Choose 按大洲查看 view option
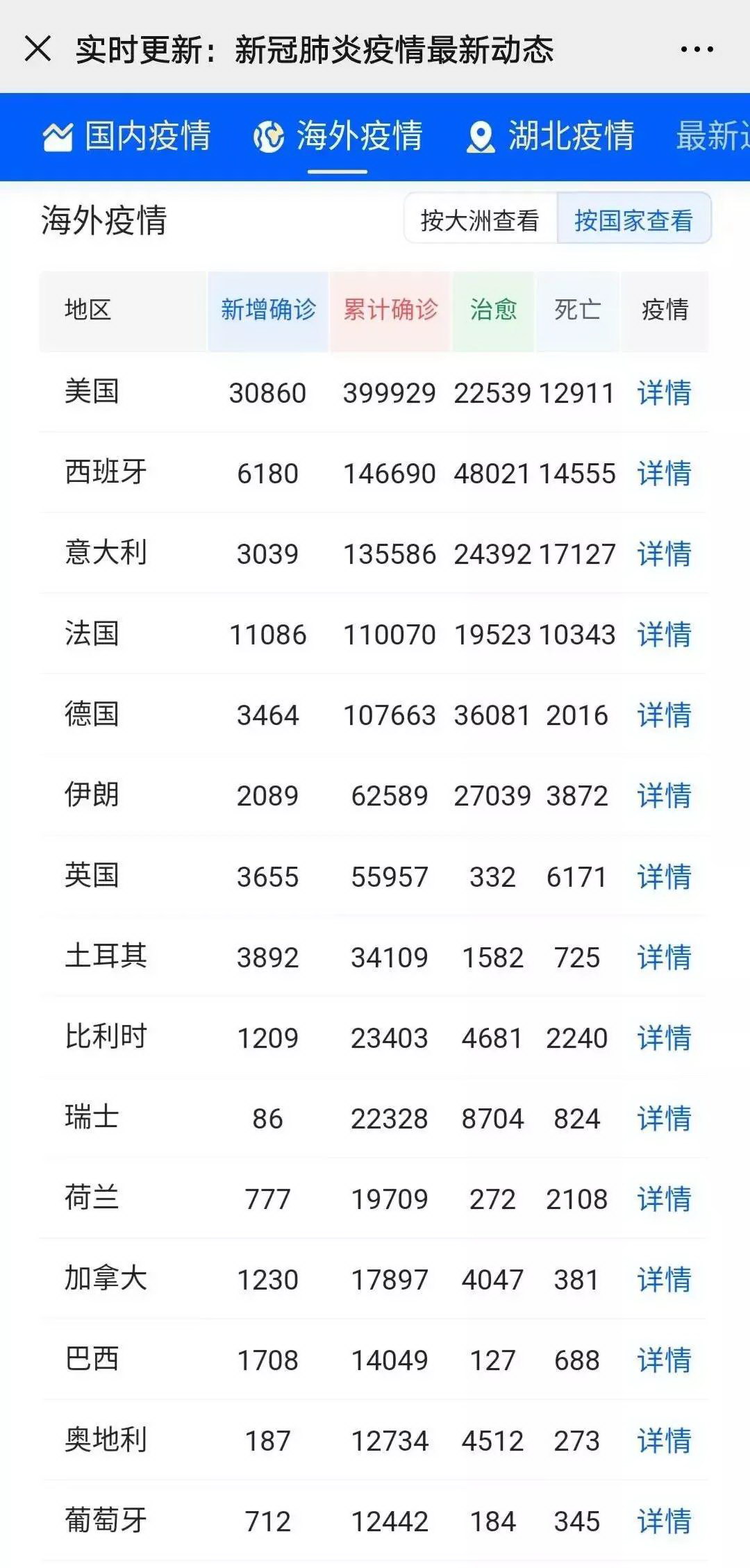This screenshot has height=1568, width=750. [481, 220]
